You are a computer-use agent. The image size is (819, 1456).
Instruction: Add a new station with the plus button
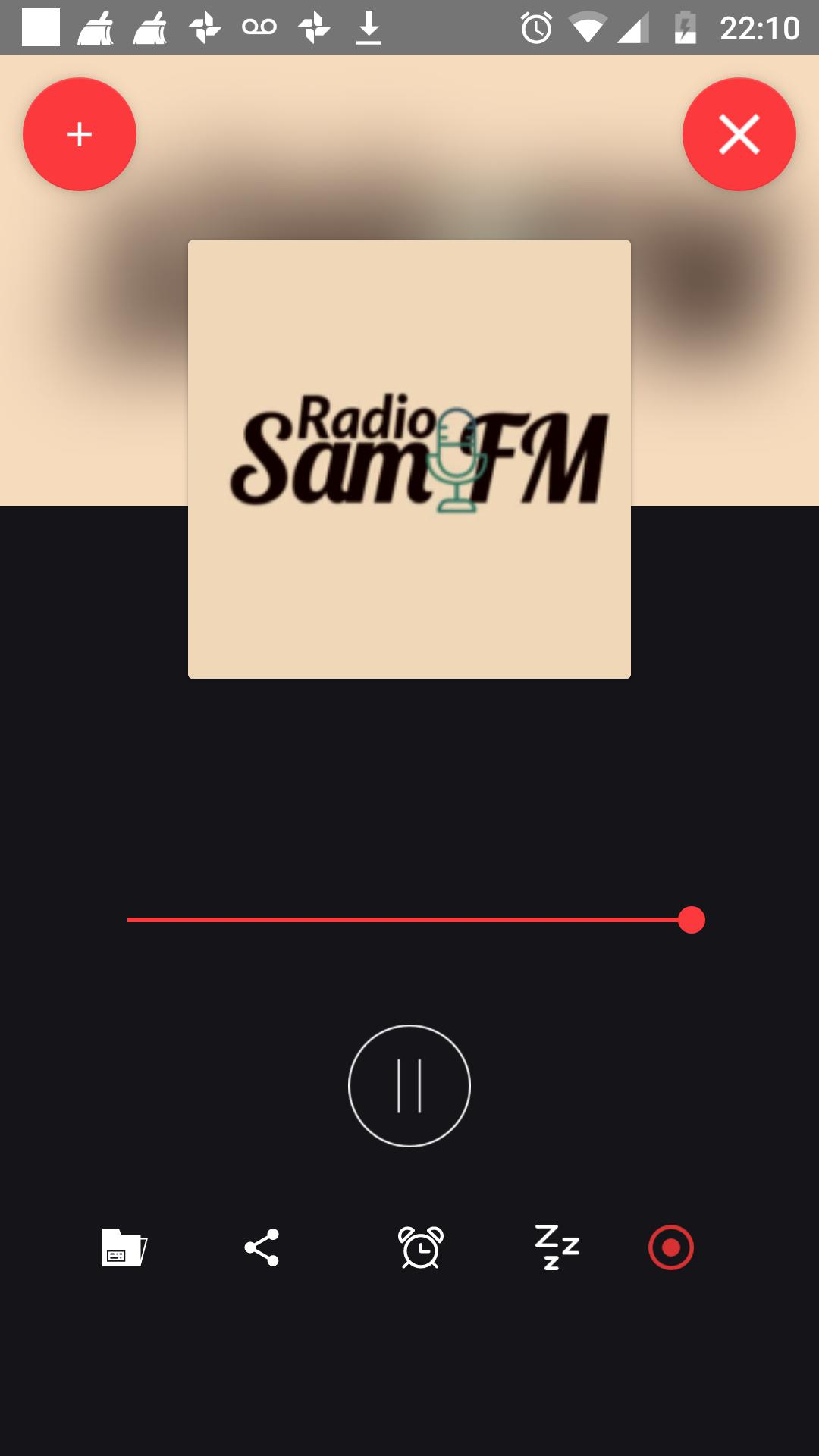click(79, 133)
